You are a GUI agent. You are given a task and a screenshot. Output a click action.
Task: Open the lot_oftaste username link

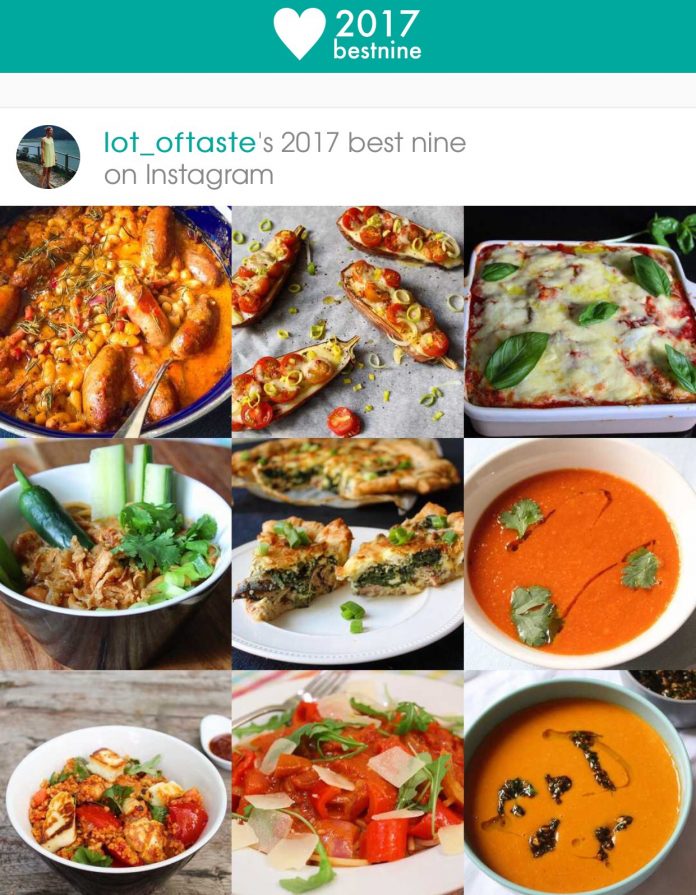pyautogui.click(x=180, y=142)
